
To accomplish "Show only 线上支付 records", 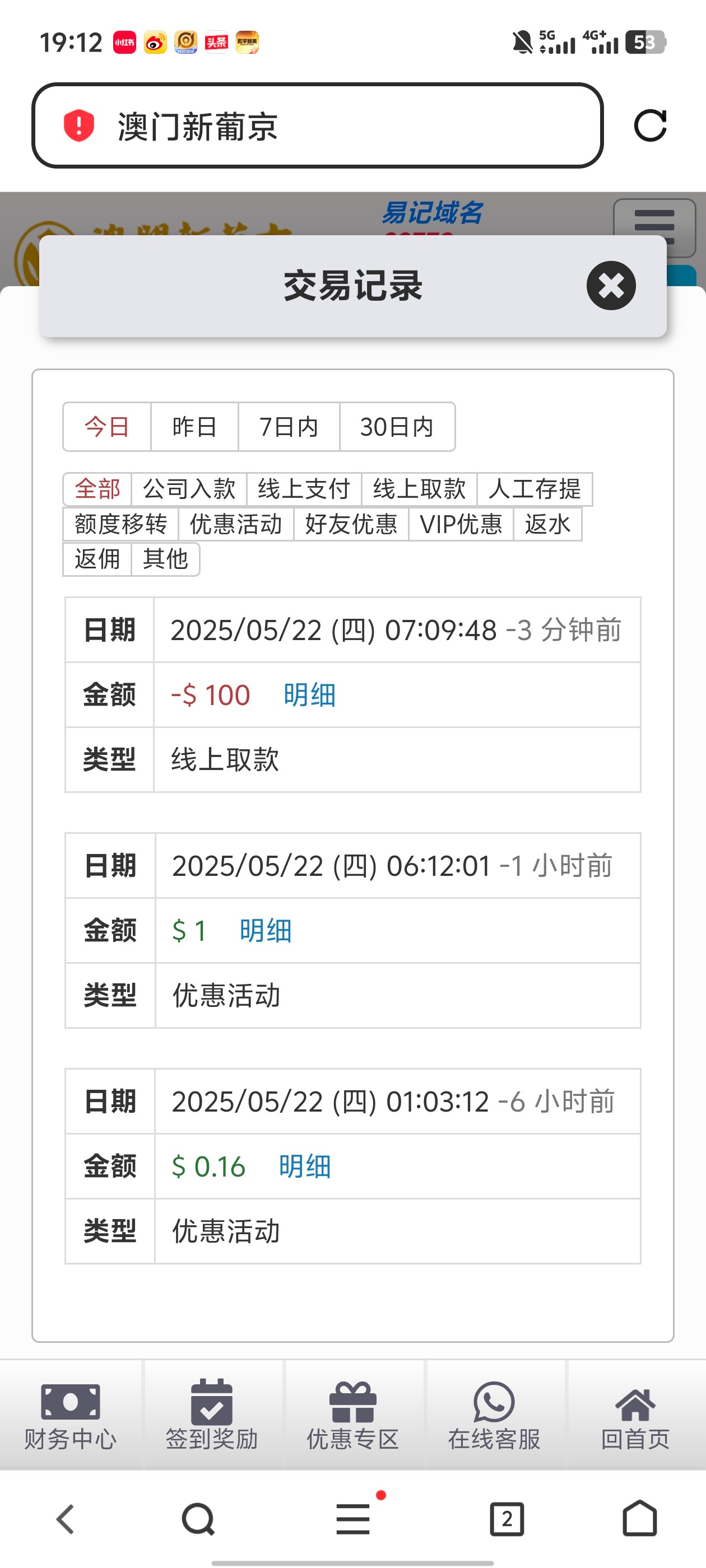I will point(304,489).
